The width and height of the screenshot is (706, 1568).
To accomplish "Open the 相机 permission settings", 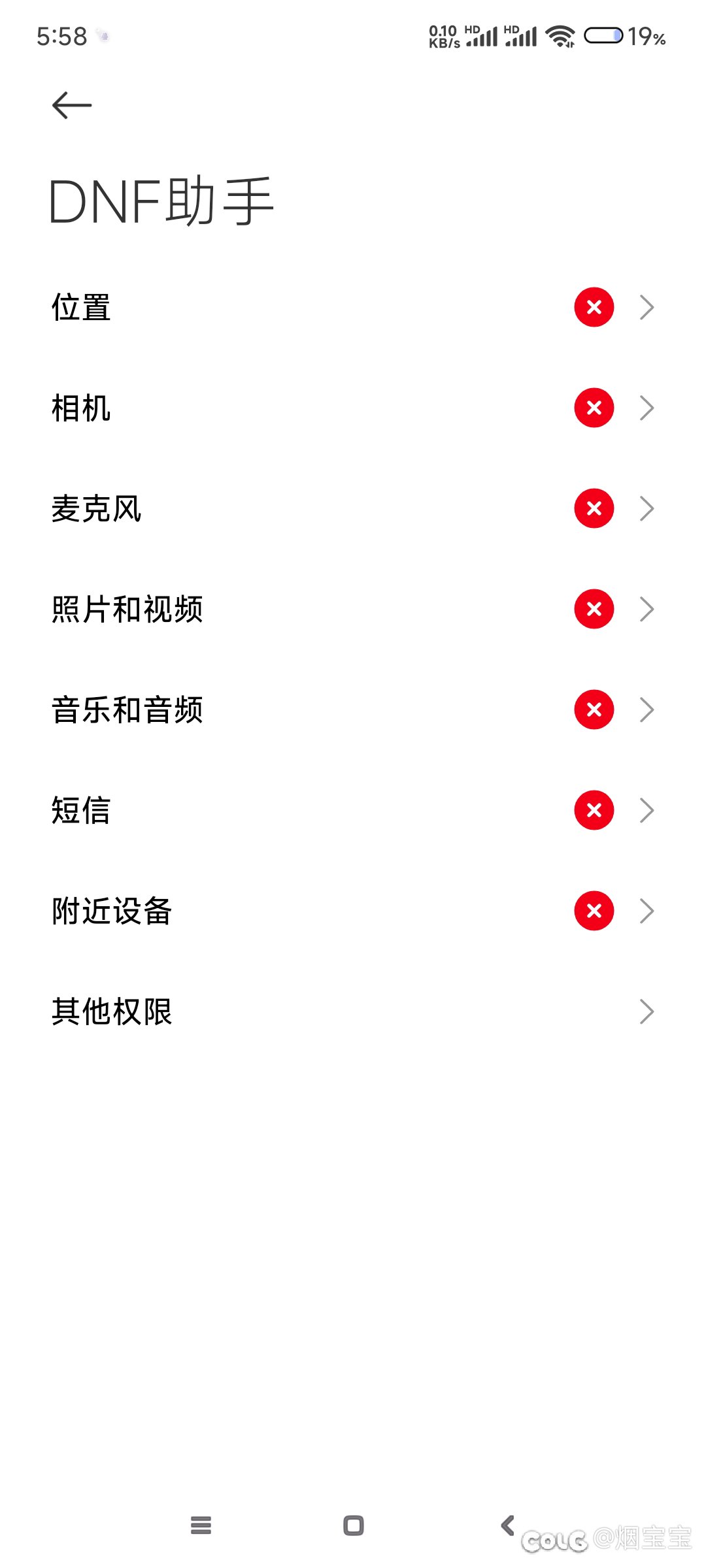I will (353, 408).
